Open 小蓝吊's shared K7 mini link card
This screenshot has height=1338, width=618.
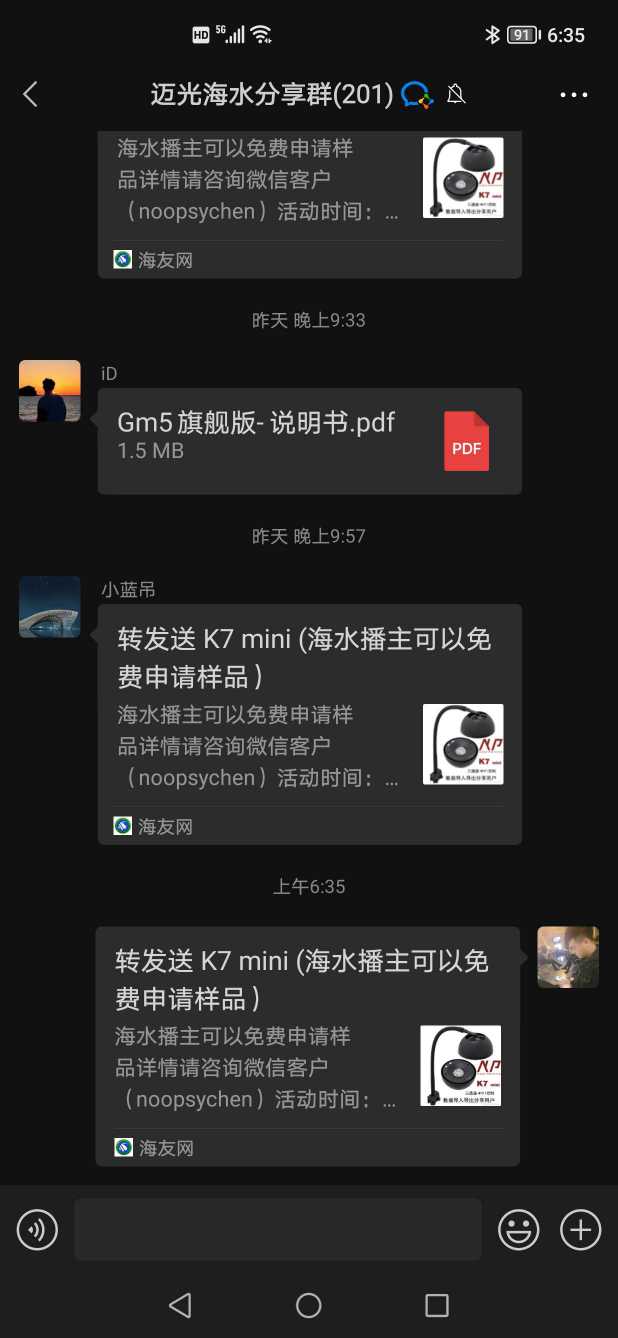click(x=309, y=724)
